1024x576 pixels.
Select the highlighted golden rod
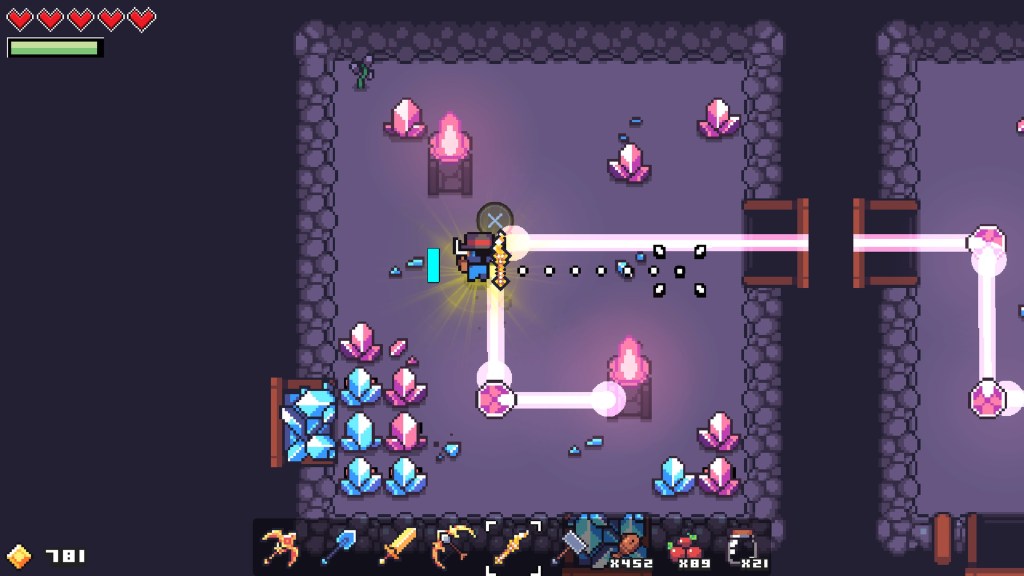513,546
